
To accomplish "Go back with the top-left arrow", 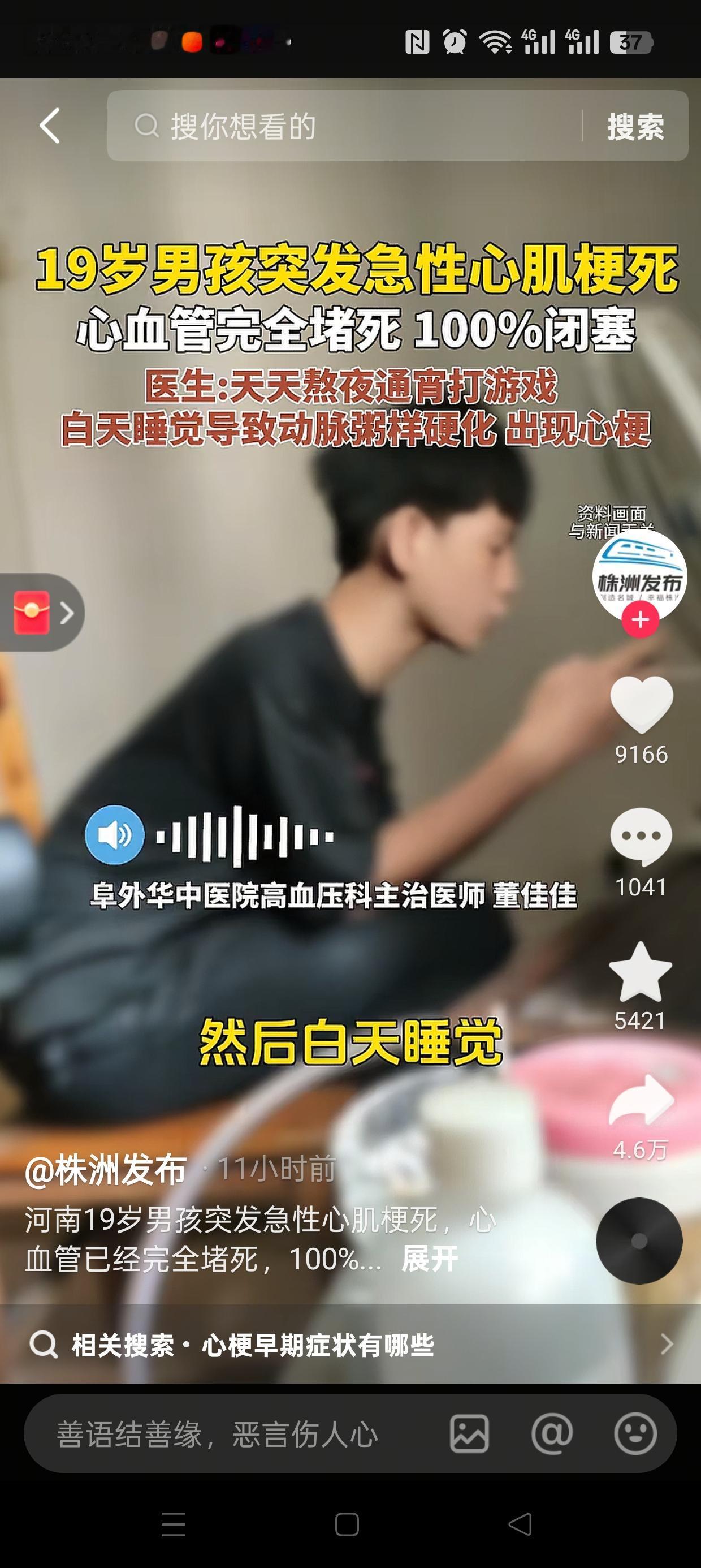I will point(50,126).
